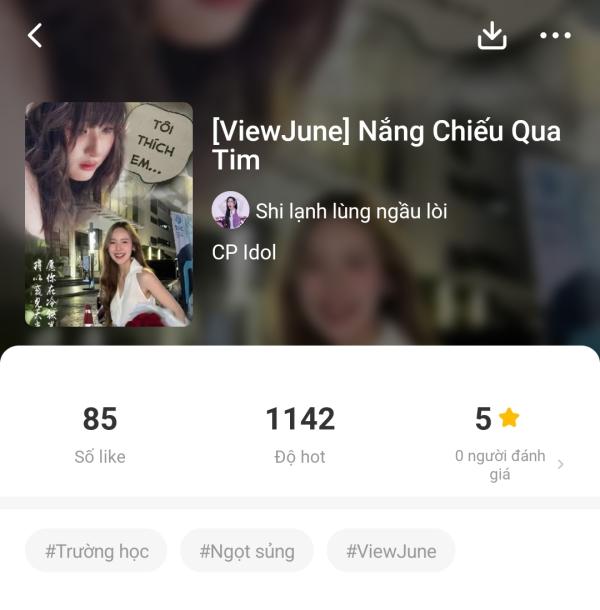Tap the #Ngọt sủng tag chip
This screenshot has height=610, width=600.
coord(247,551)
